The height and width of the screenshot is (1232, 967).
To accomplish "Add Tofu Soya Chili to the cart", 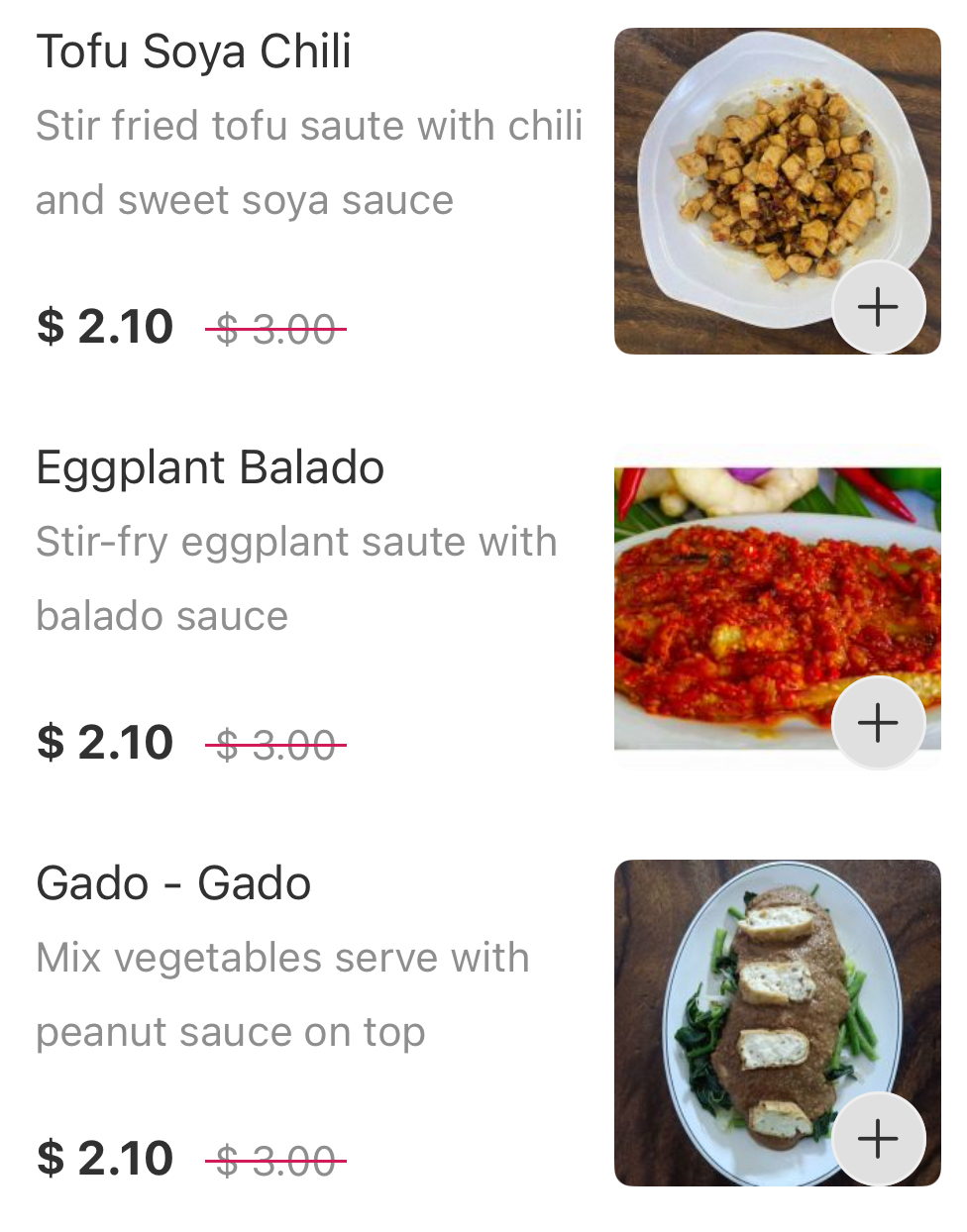I will point(878,307).
